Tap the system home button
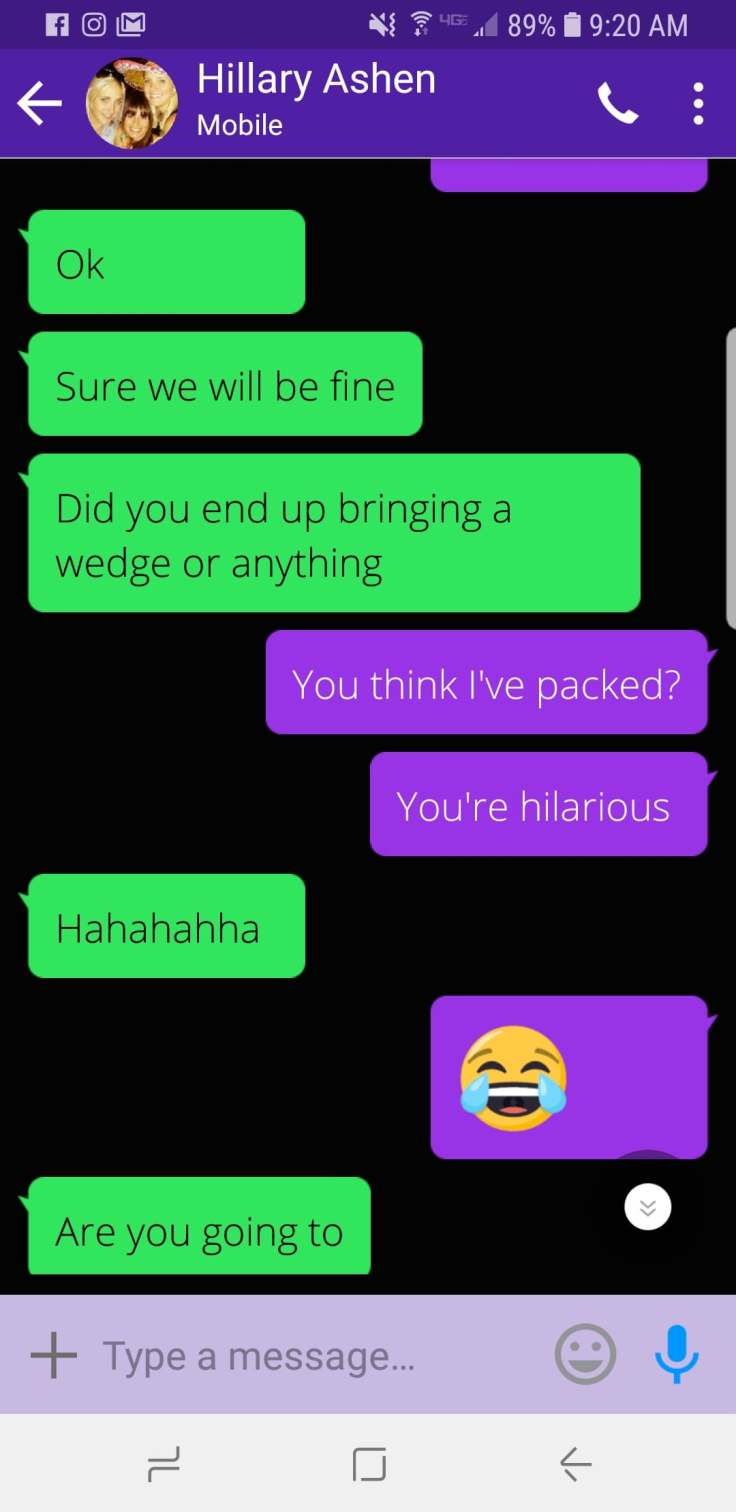 point(369,1465)
